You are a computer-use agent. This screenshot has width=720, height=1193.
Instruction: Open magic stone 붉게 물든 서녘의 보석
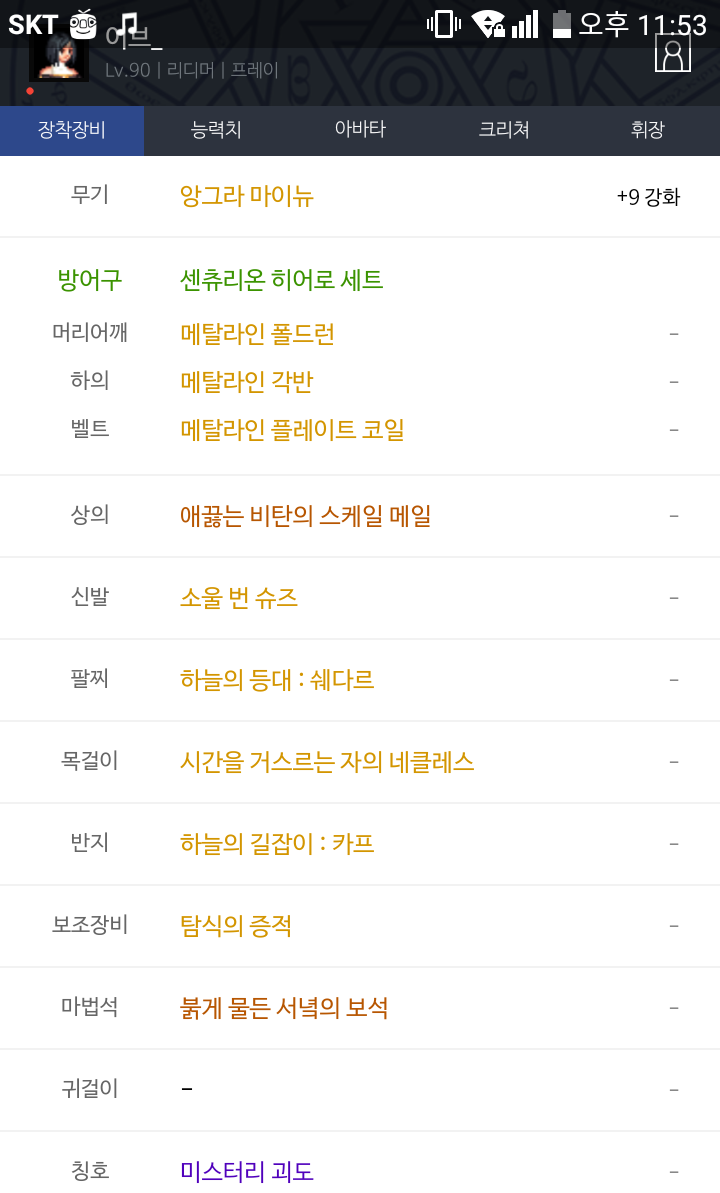[x=284, y=1008]
